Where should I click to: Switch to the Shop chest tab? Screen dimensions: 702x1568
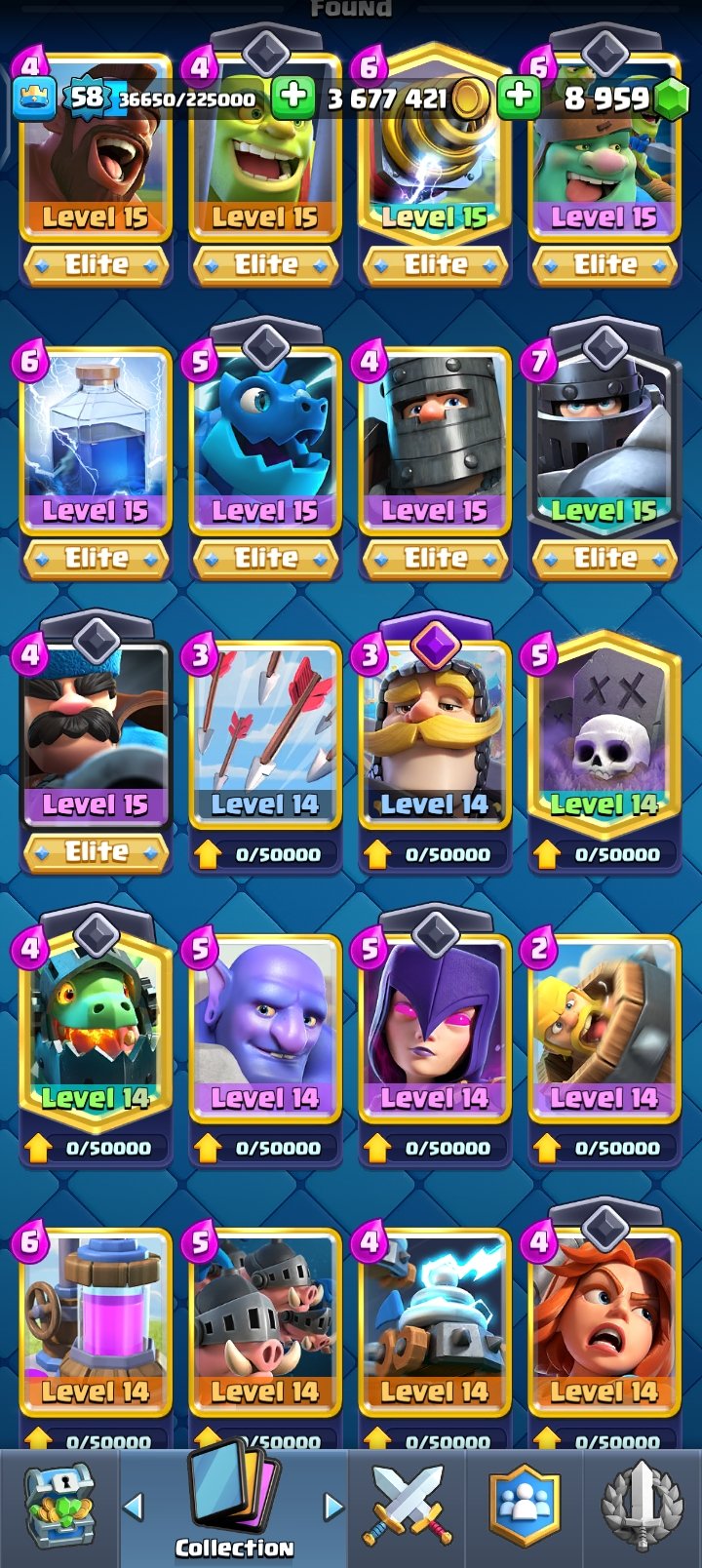[x=58, y=1507]
